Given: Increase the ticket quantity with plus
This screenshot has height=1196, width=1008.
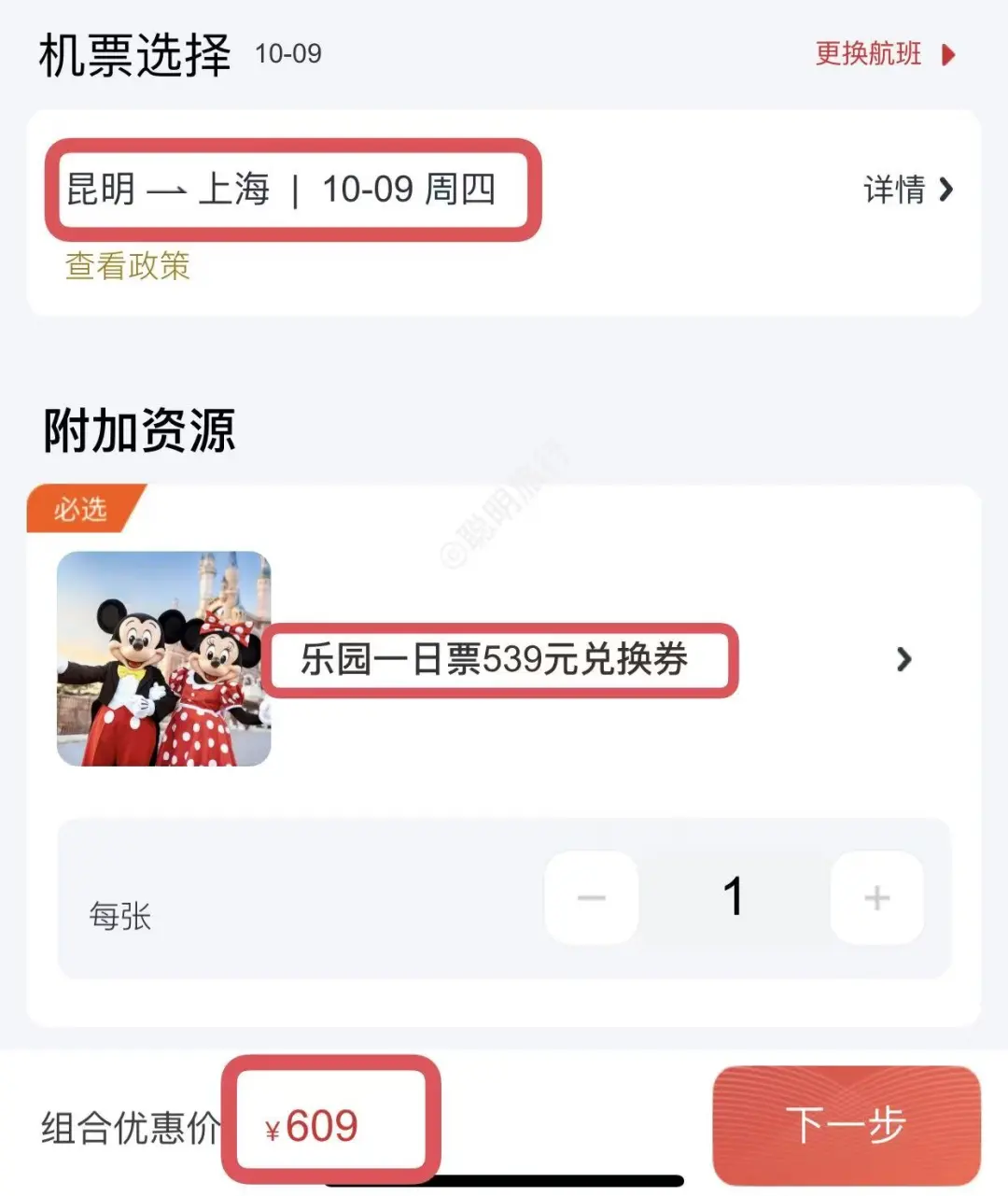Looking at the screenshot, I should [876, 897].
